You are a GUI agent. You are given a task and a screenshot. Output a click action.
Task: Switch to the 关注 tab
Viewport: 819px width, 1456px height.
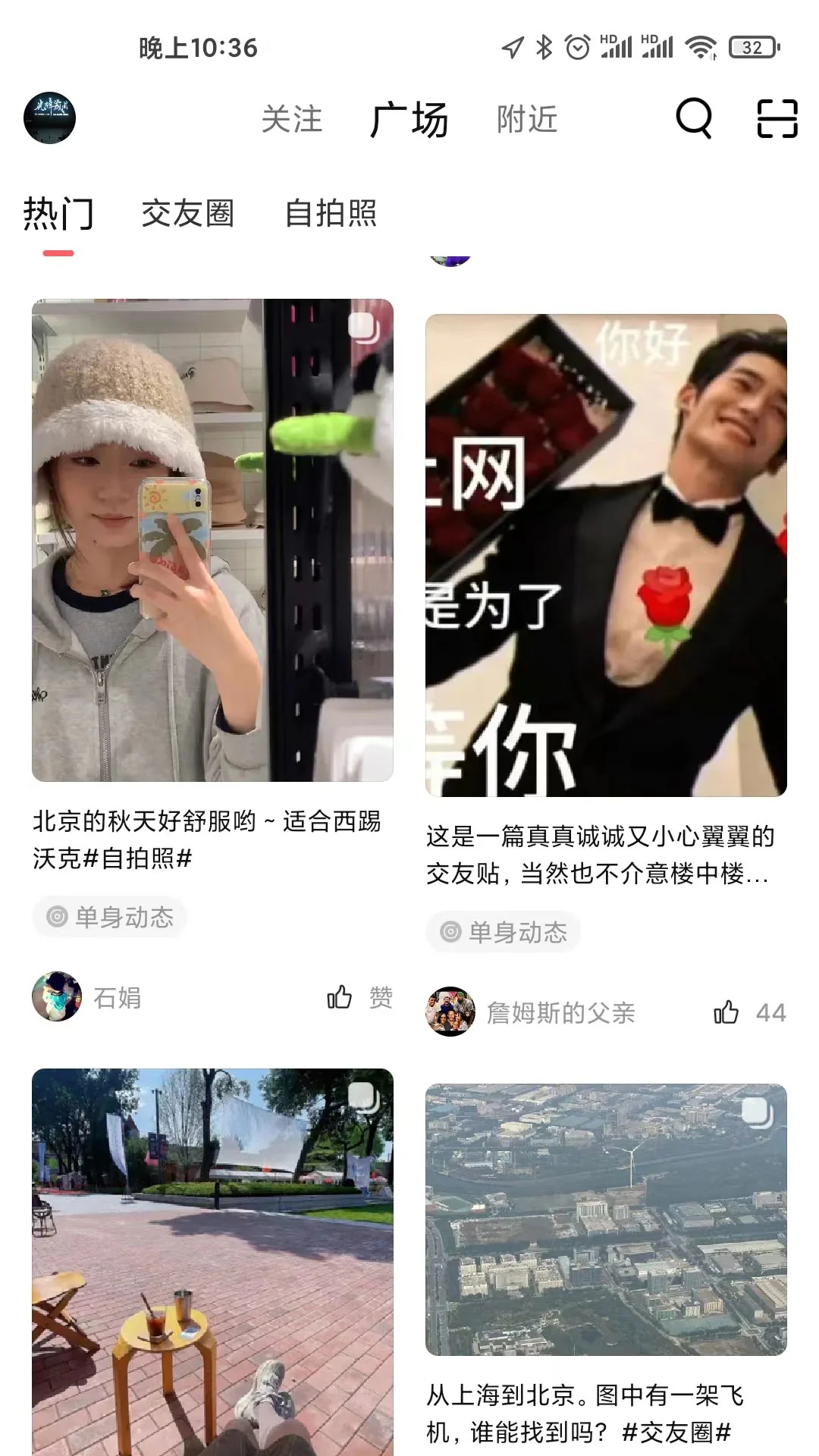pyautogui.click(x=292, y=120)
